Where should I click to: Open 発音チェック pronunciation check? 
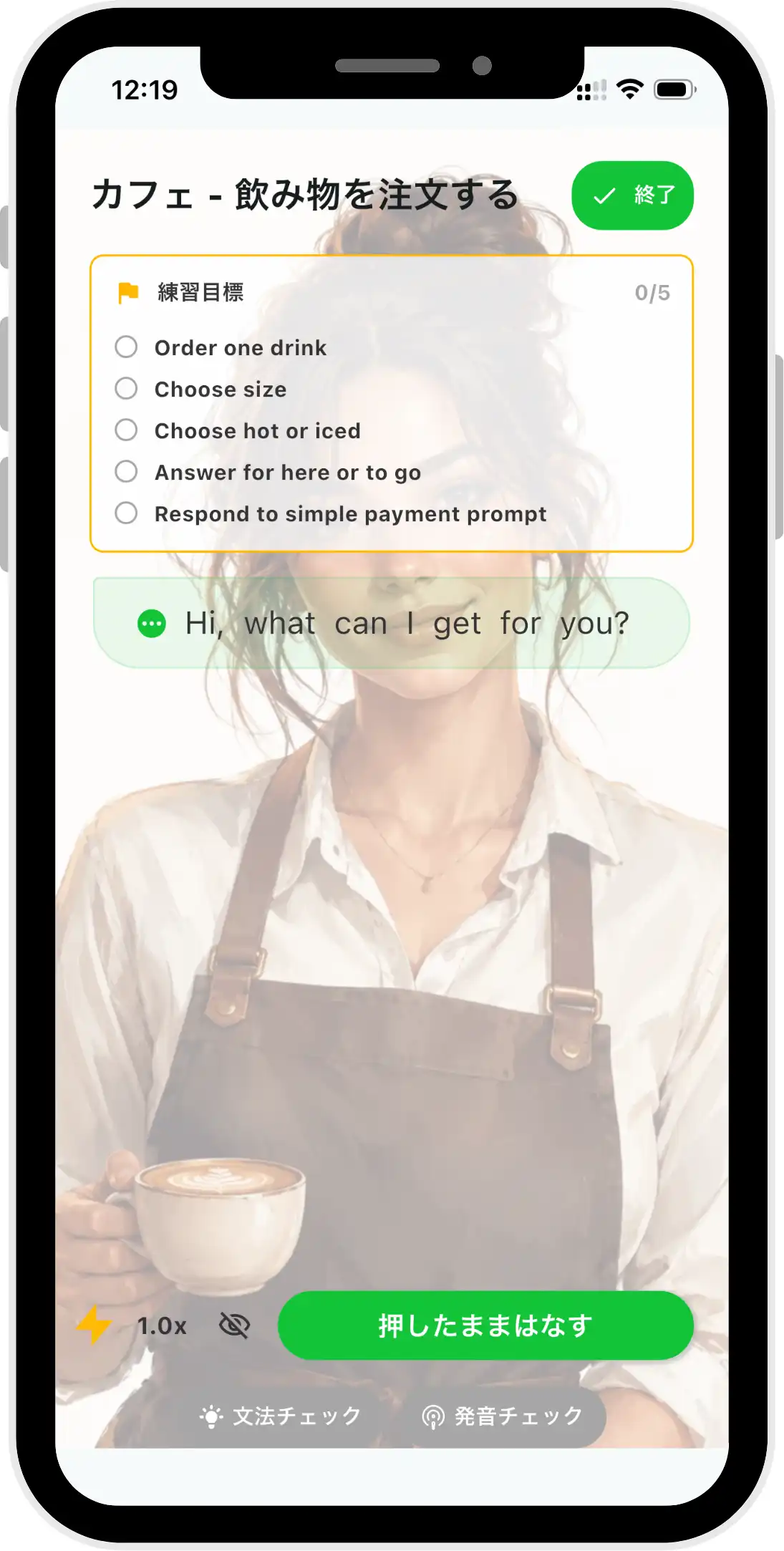tap(503, 1416)
